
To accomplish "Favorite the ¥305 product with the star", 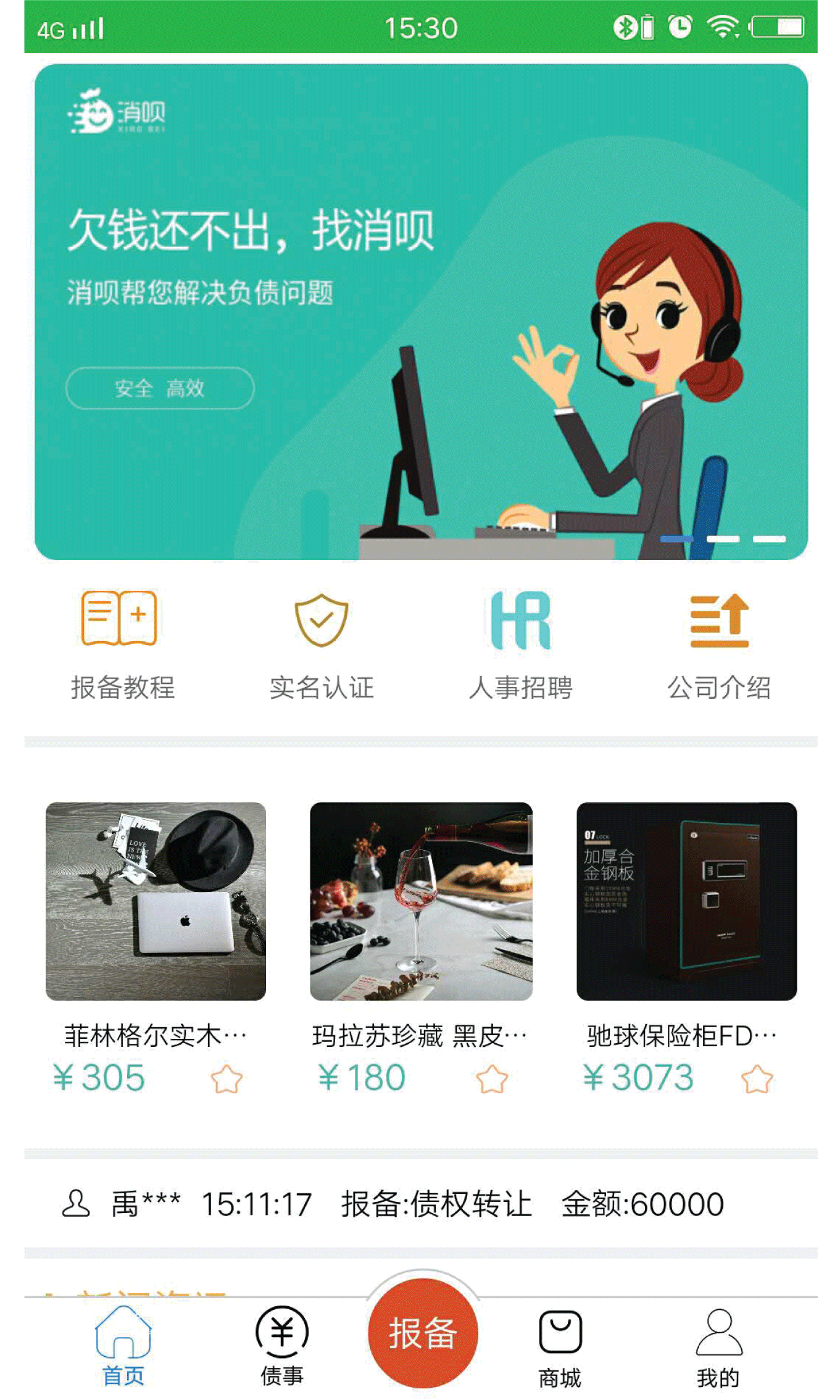I will [x=227, y=1079].
